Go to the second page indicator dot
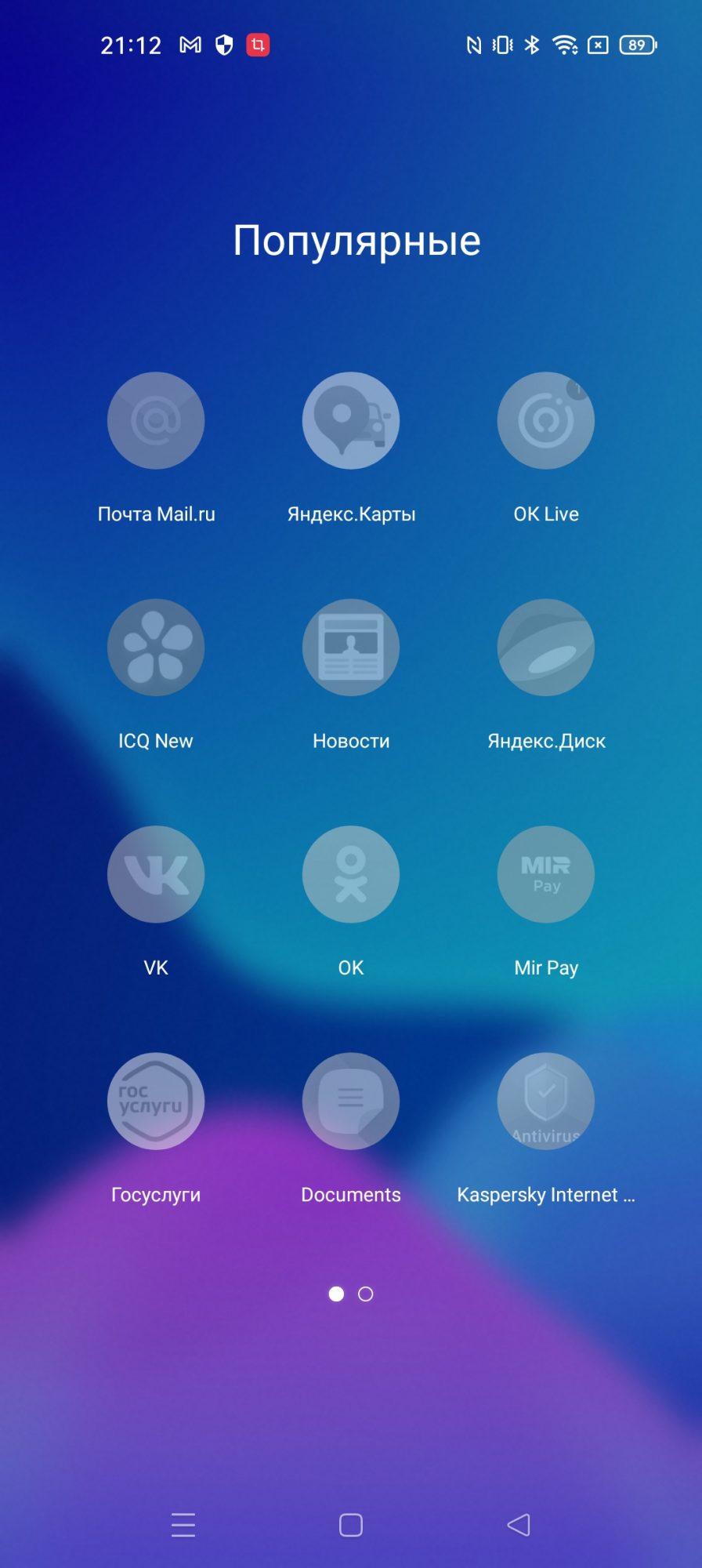This screenshot has width=702, height=1568. [x=366, y=1294]
